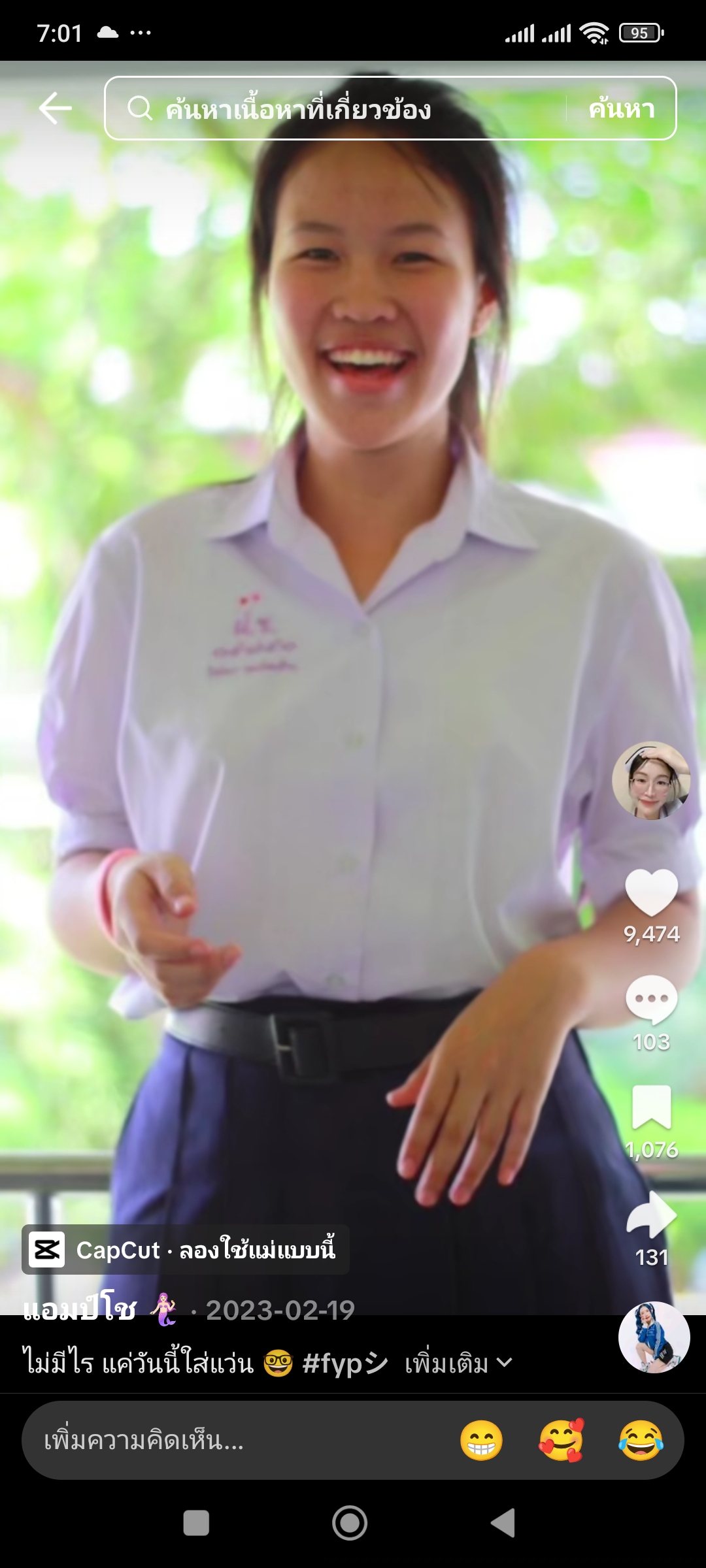
Task: Open recent apps with the square button
Action: pyautogui.click(x=196, y=1523)
